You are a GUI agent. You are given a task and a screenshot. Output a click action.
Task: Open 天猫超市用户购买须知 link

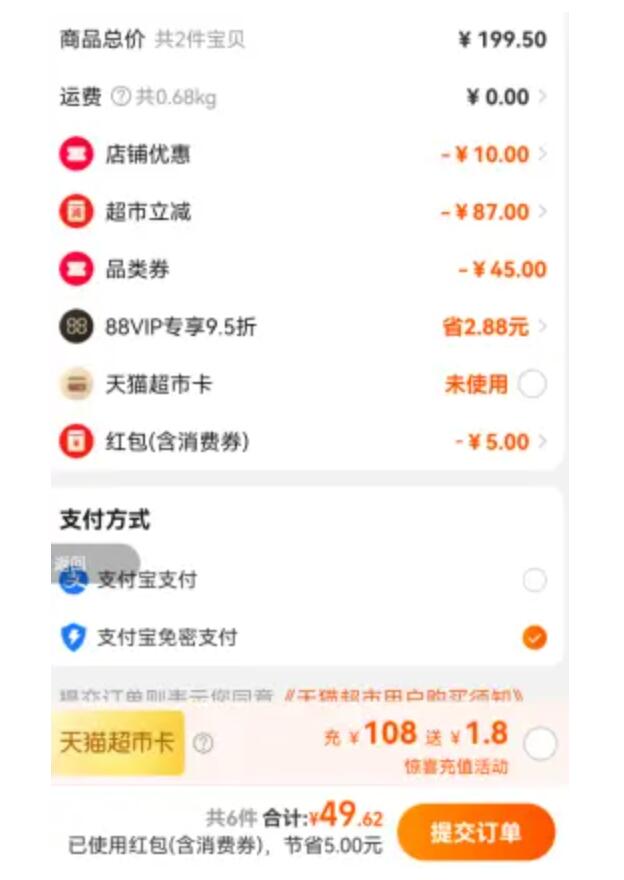pyautogui.click(x=400, y=695)
